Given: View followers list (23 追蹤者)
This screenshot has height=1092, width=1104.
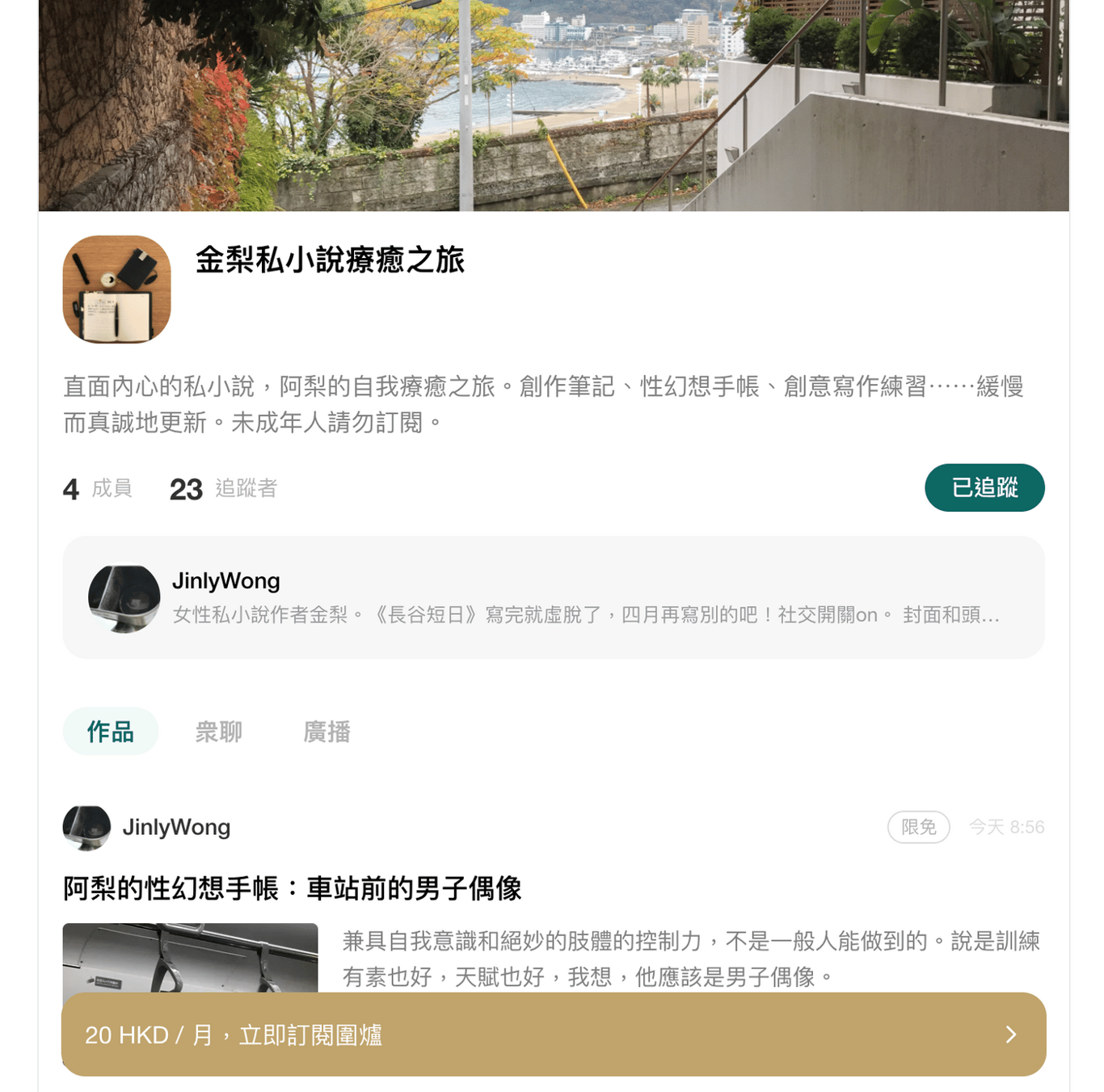Looking at the screenshot, I should 224,488.
